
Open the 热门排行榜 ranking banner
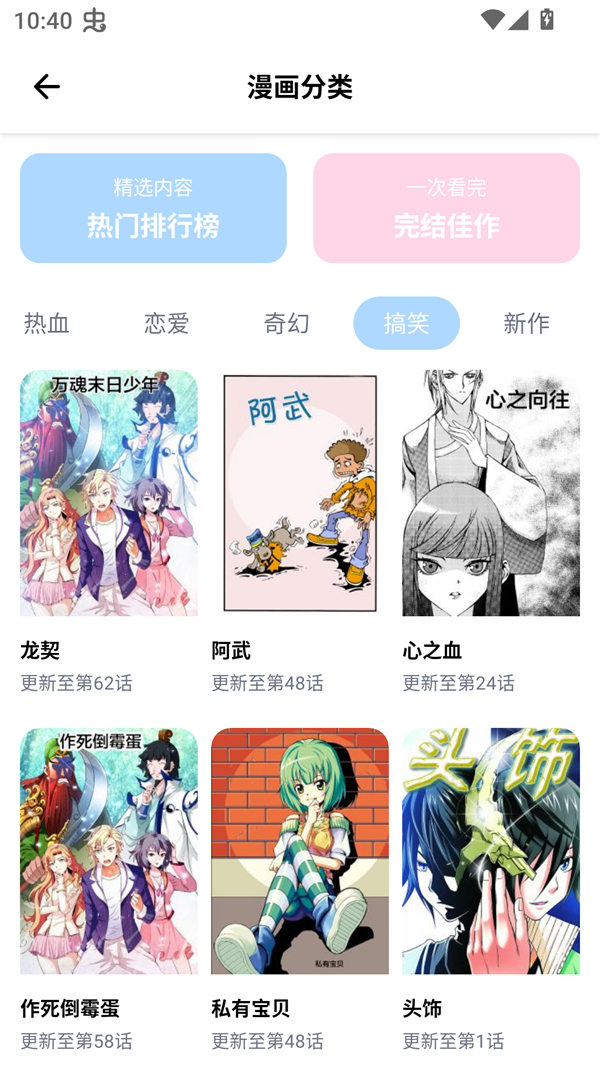153,208
